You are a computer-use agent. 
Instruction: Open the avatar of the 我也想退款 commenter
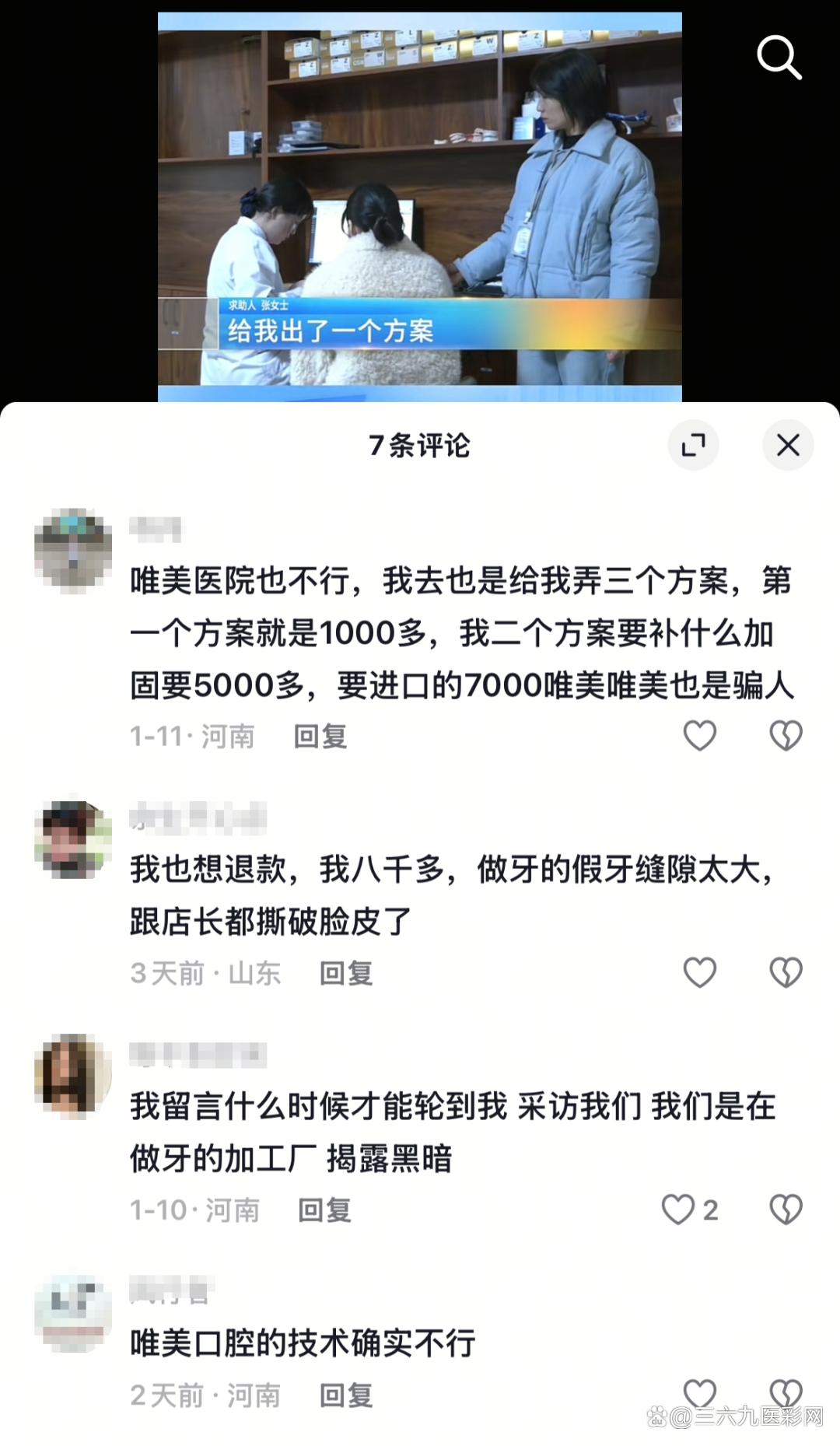point(73,839)
